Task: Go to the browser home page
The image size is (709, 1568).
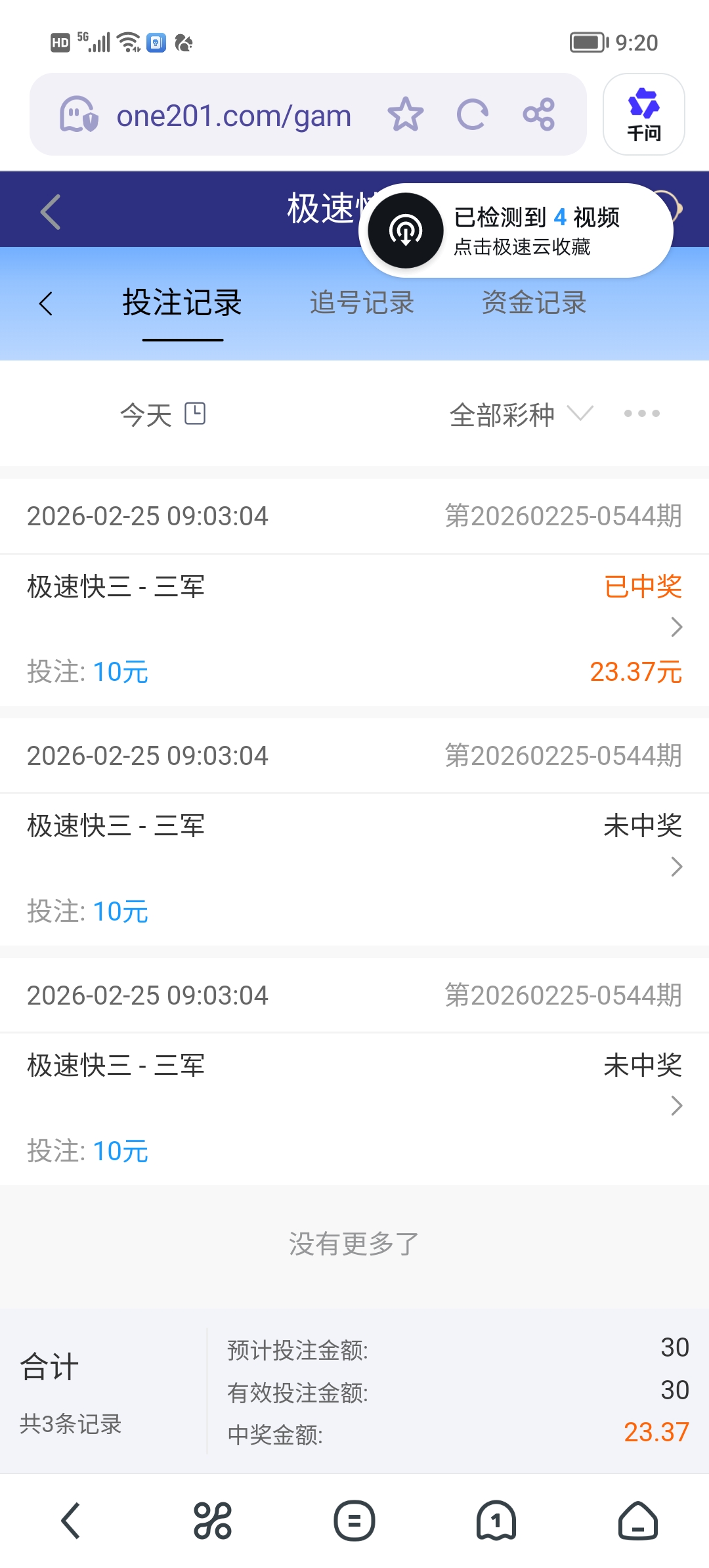Action: click(x=637, y=1520)
